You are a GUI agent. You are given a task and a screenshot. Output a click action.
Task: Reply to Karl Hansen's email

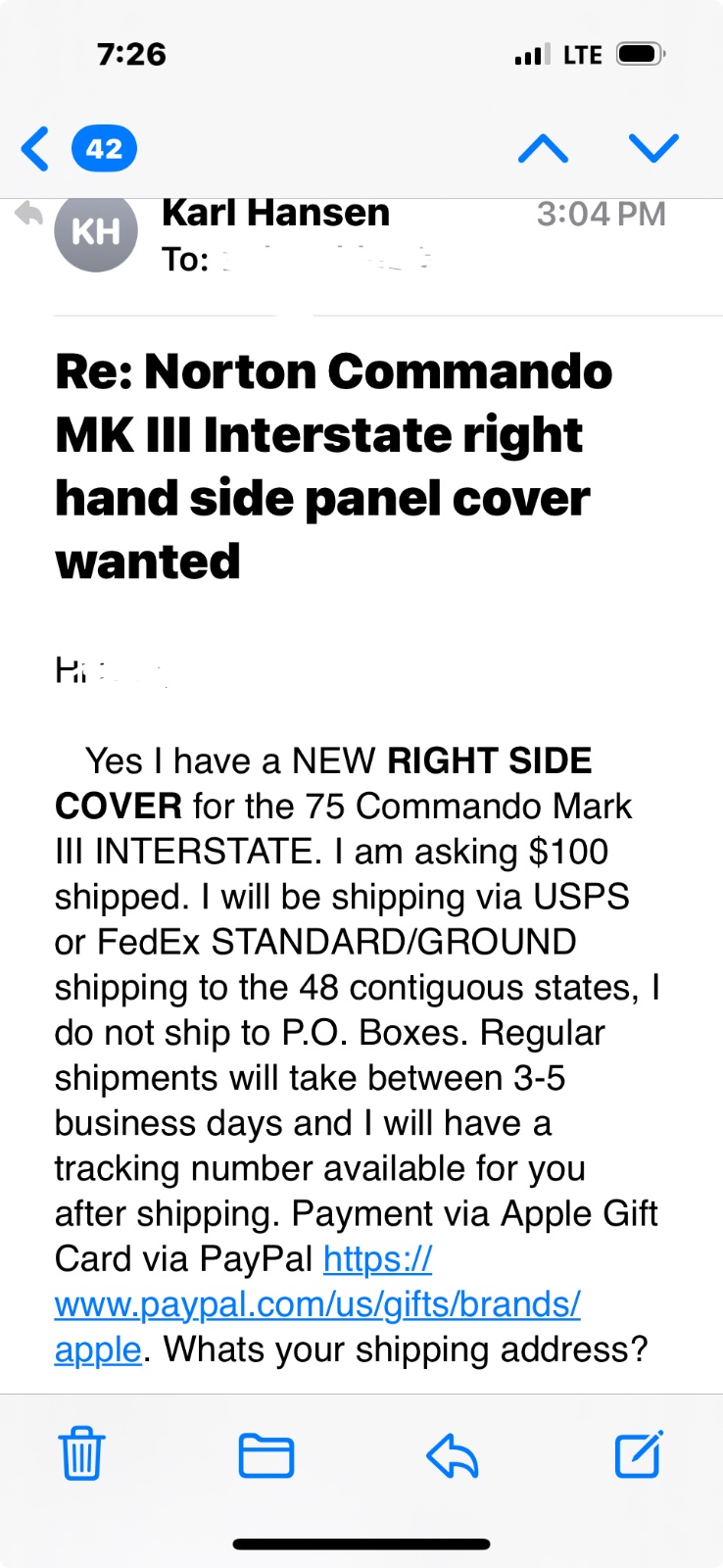(452, 1454)
